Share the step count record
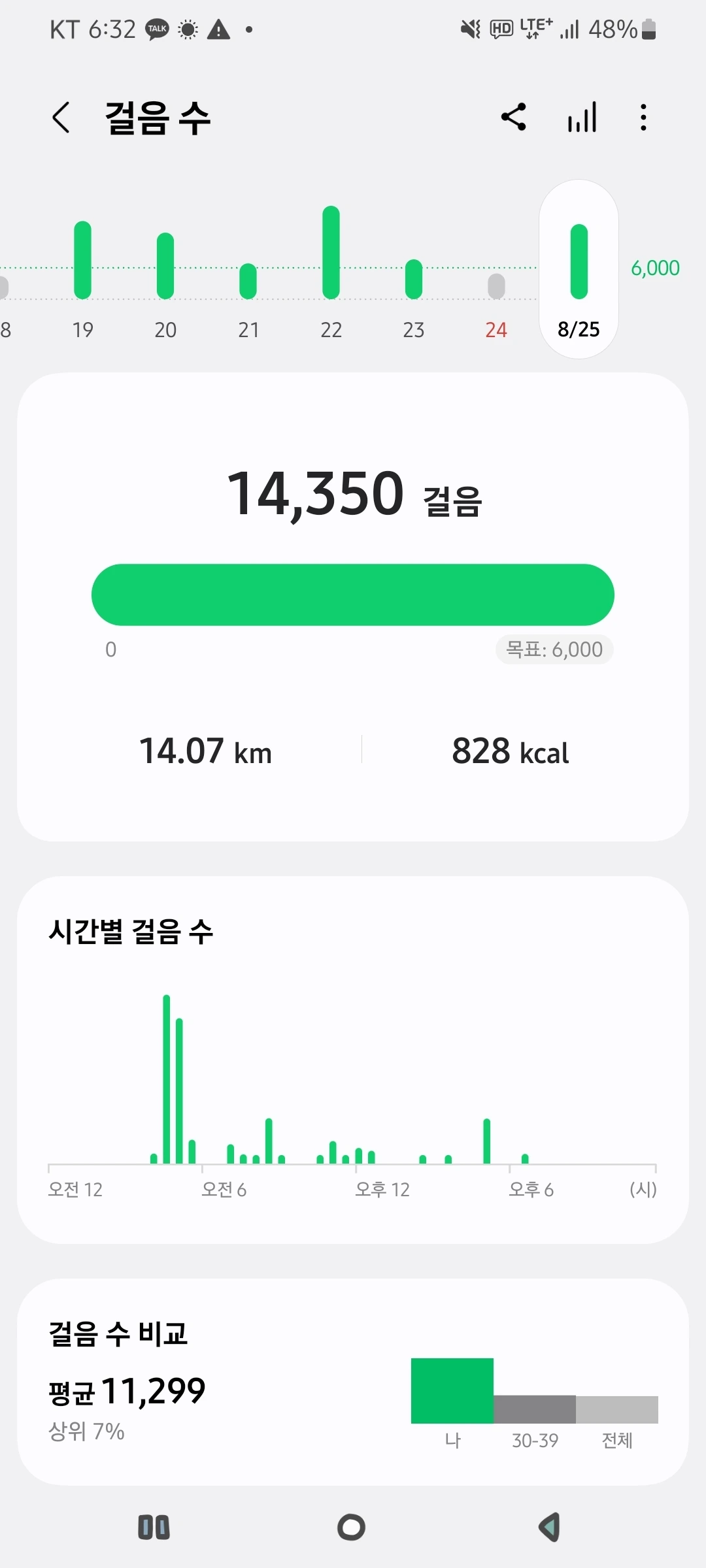Image resolution: width=706 pixels, height=1568 pixels. (x=514, y=118)
